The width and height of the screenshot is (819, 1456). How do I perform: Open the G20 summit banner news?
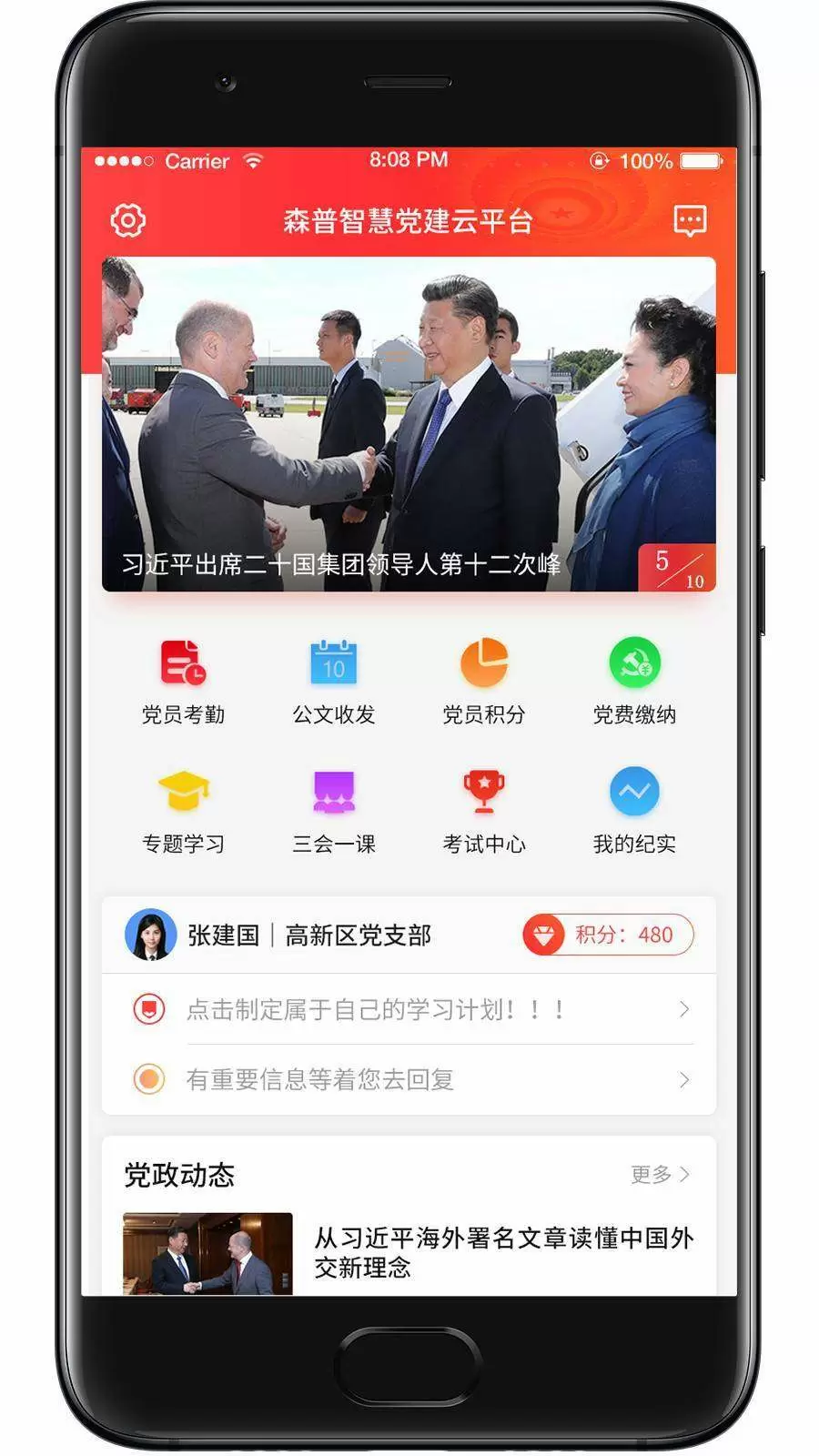coord(408,425)
